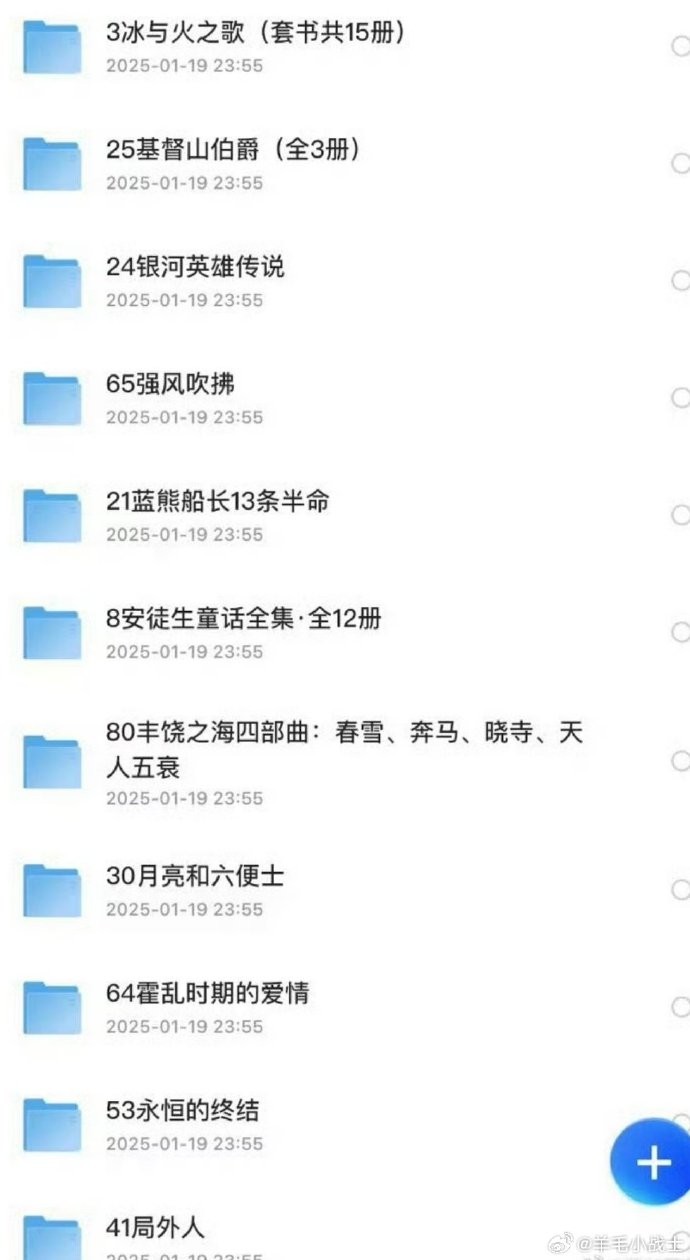
Task: Open the 64霍乱时期的爱情 folder
Action: pyautogui.click(x=207, y=993)
